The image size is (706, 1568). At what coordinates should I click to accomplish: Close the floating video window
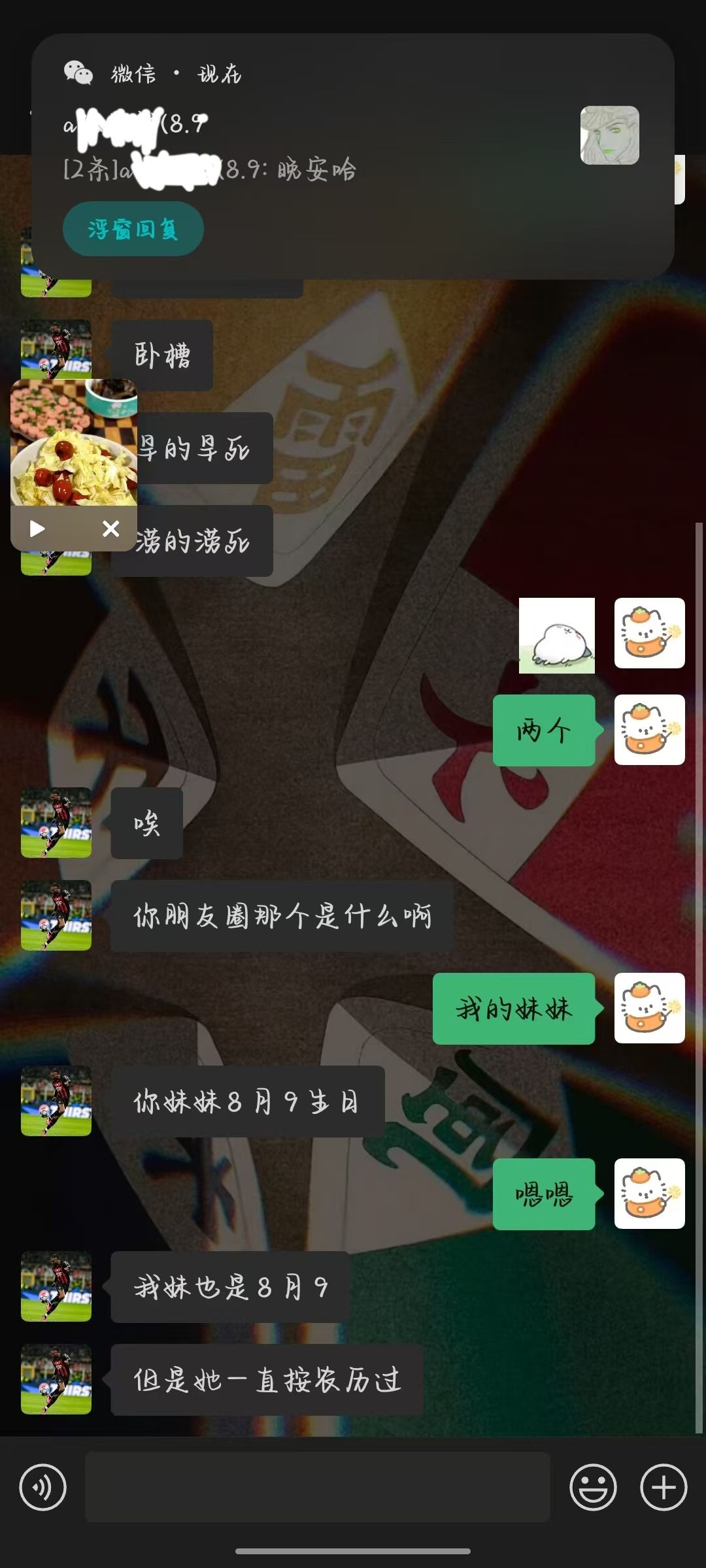point(111,529)
